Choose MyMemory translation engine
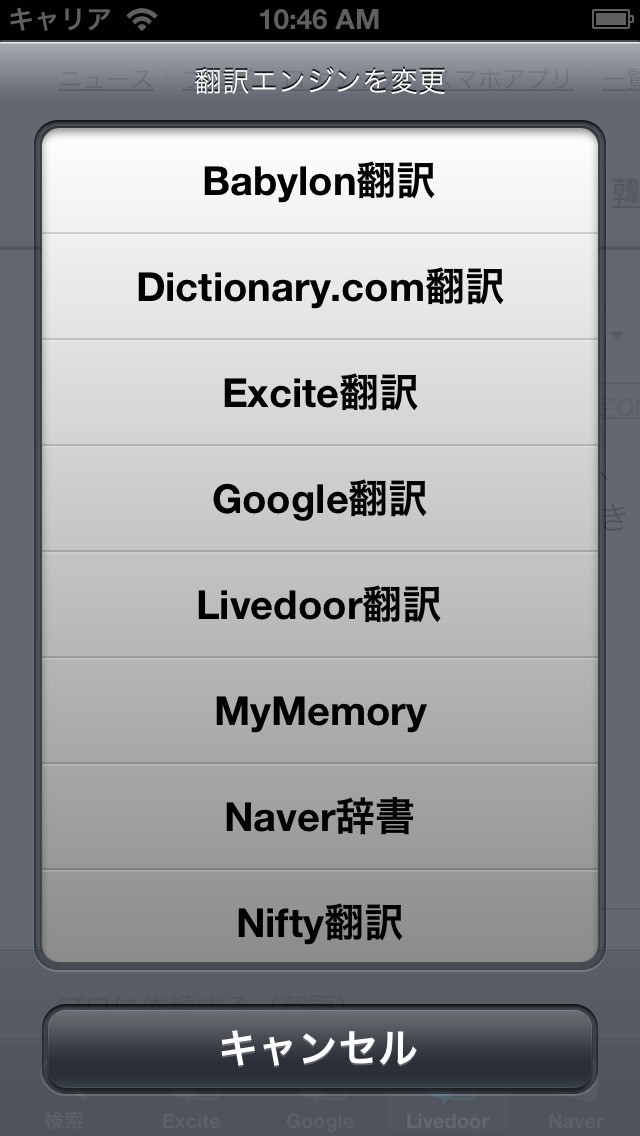Screen dimensions: 640x1136 coord(320,711)
